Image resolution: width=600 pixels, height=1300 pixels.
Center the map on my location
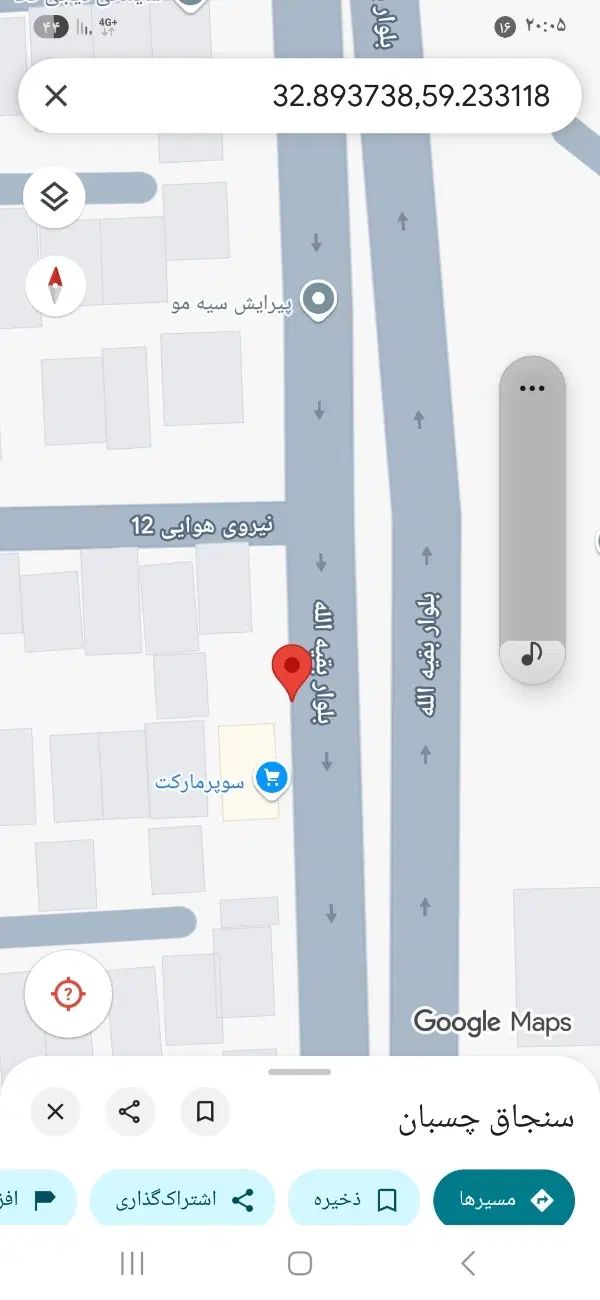click(x=68, y=994)
